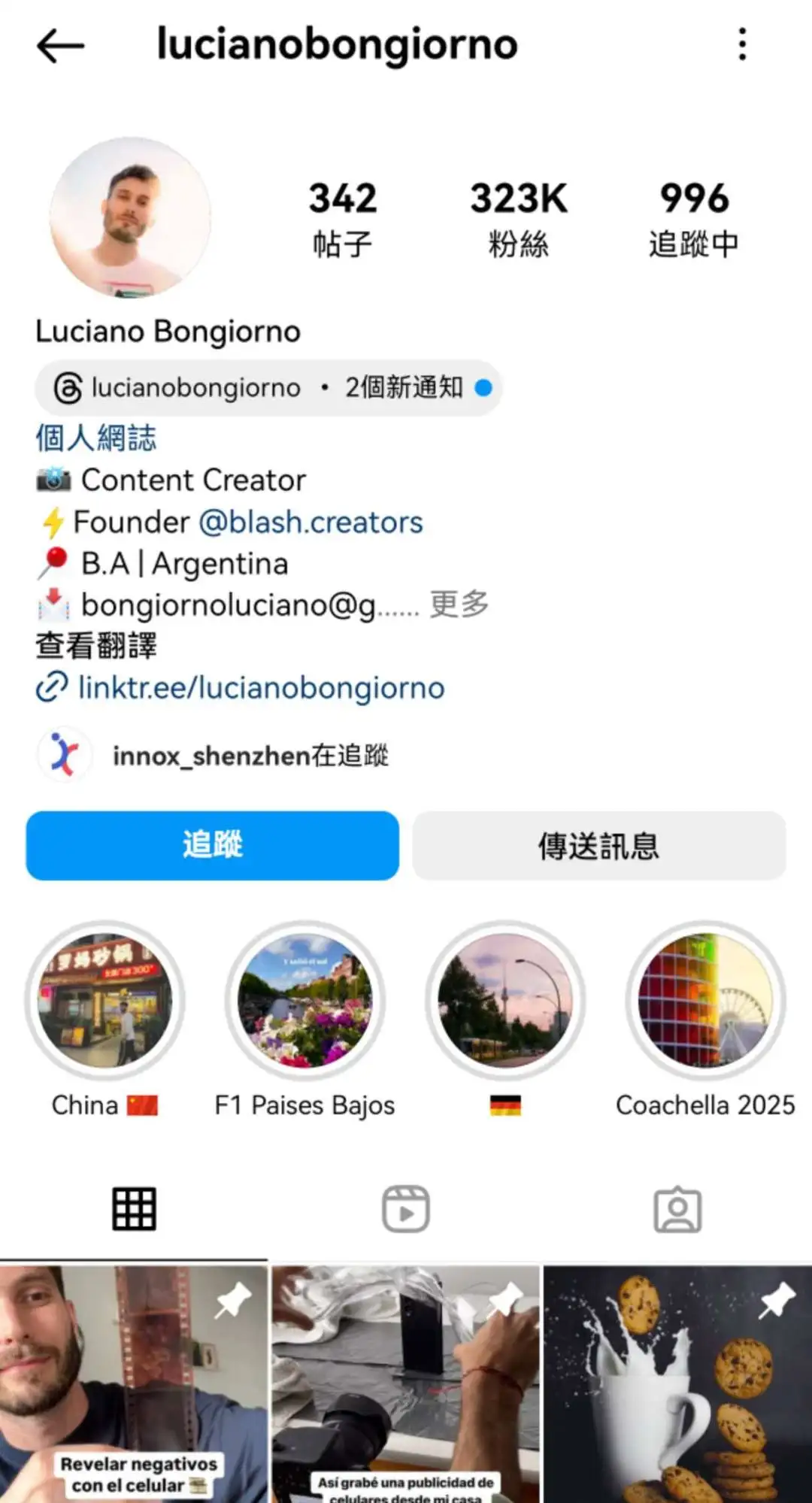The height and width of the screenshot is (1503, 812).
Task: Open the @blash.creators mention
Action: pyautogui.click(x=311, y=523)
